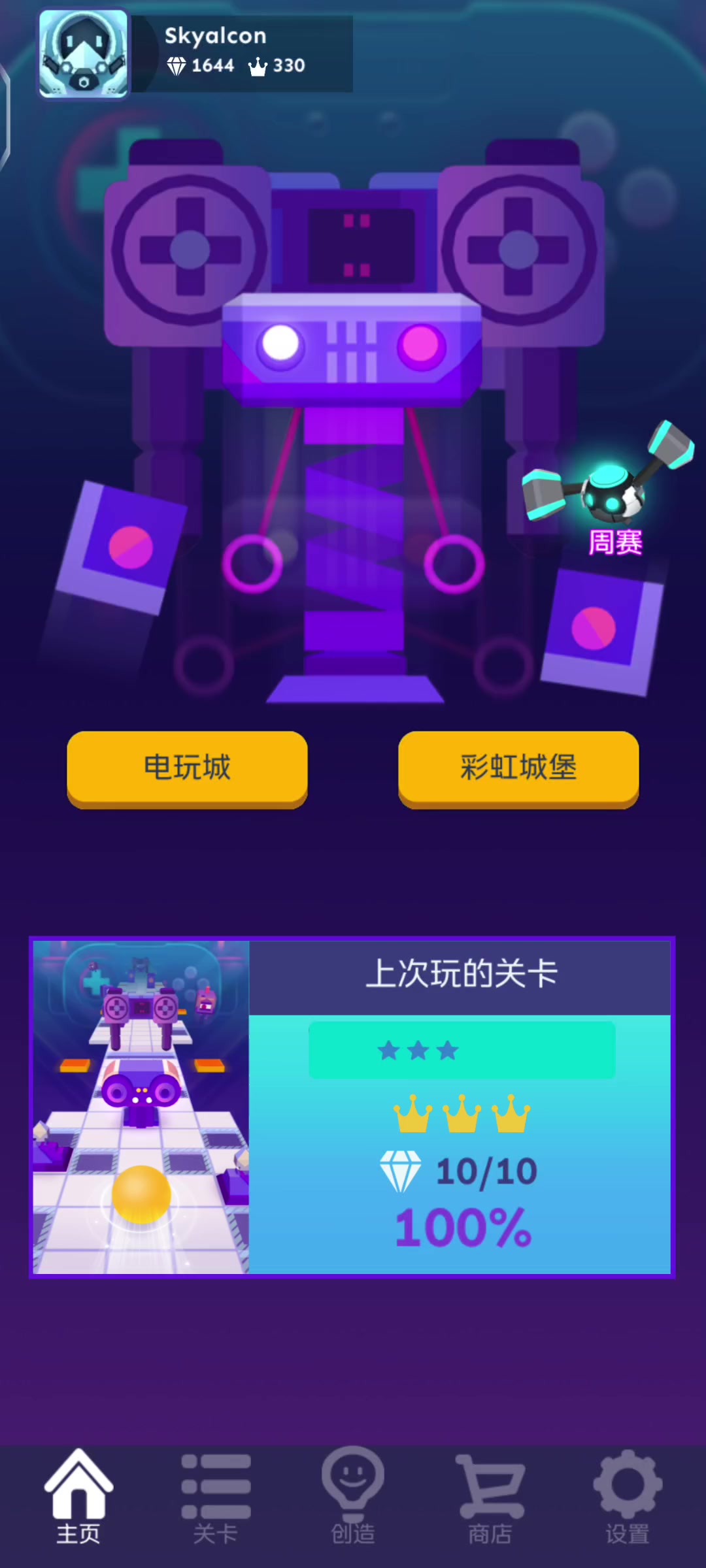The height and width of the screenshot is (1568, 706).
Task: Switch to the 主页 tab
Action: (x=78, y=1497)
